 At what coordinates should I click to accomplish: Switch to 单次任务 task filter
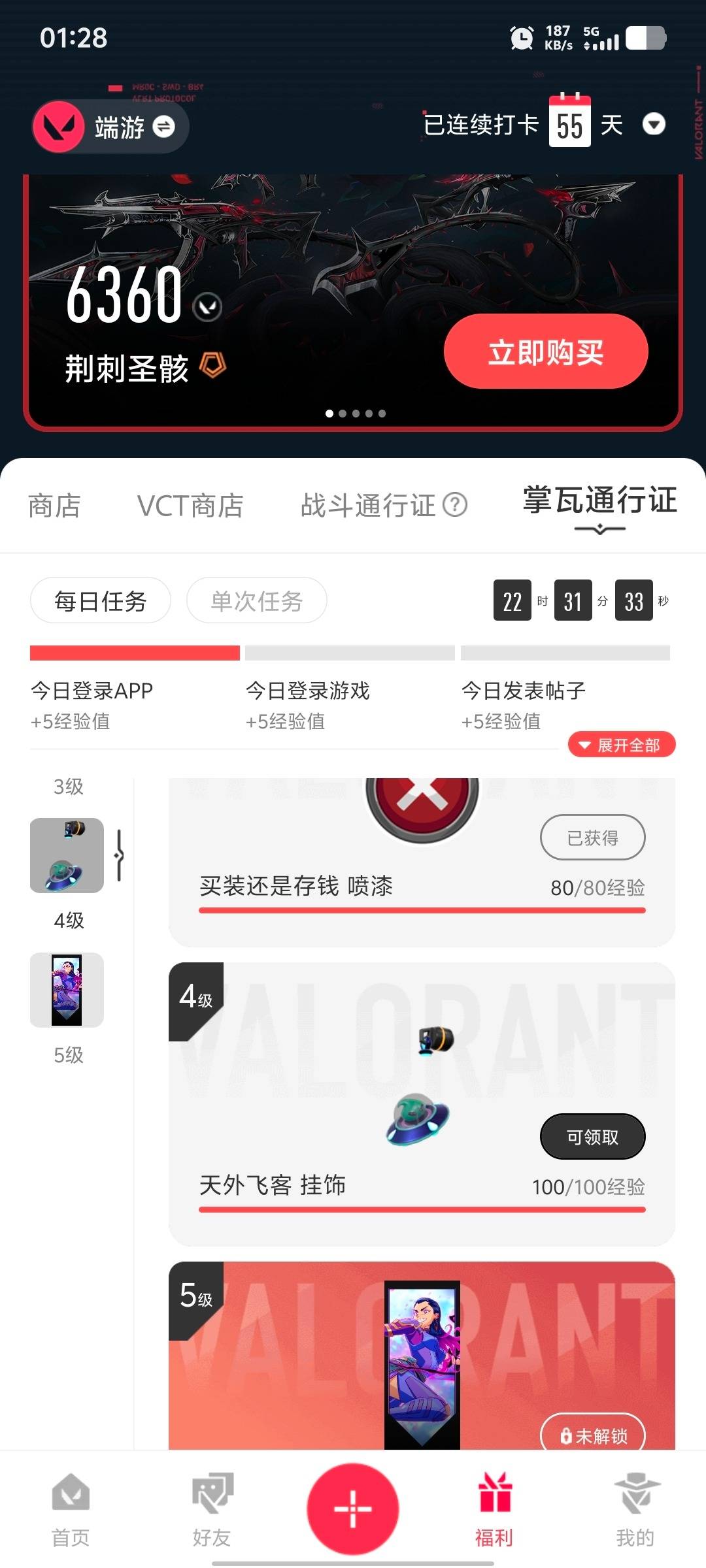coord(256,601)
